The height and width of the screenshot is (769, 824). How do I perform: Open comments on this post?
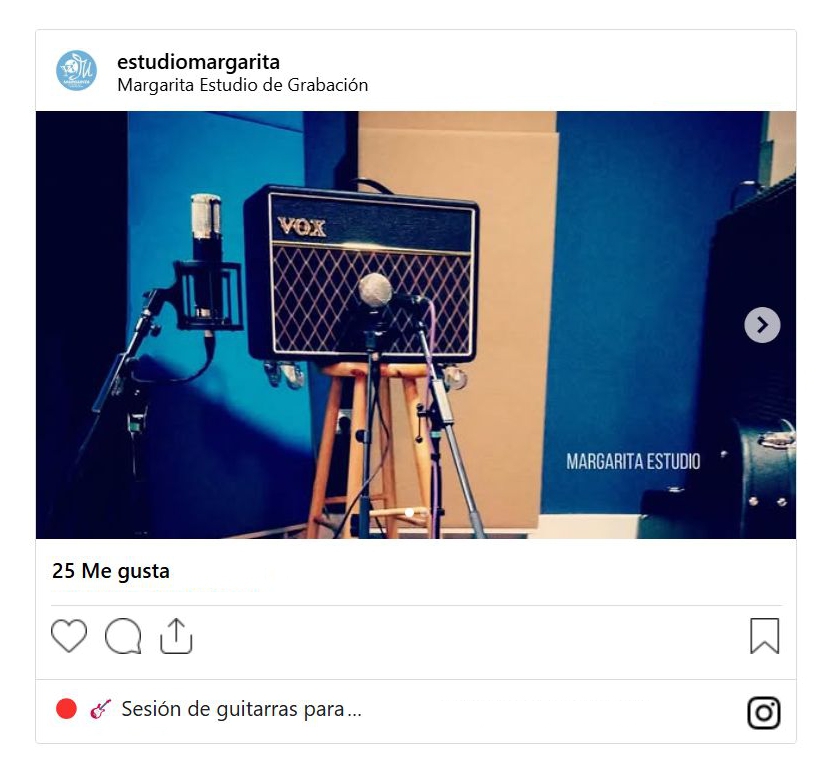click(x=123, y=636)
